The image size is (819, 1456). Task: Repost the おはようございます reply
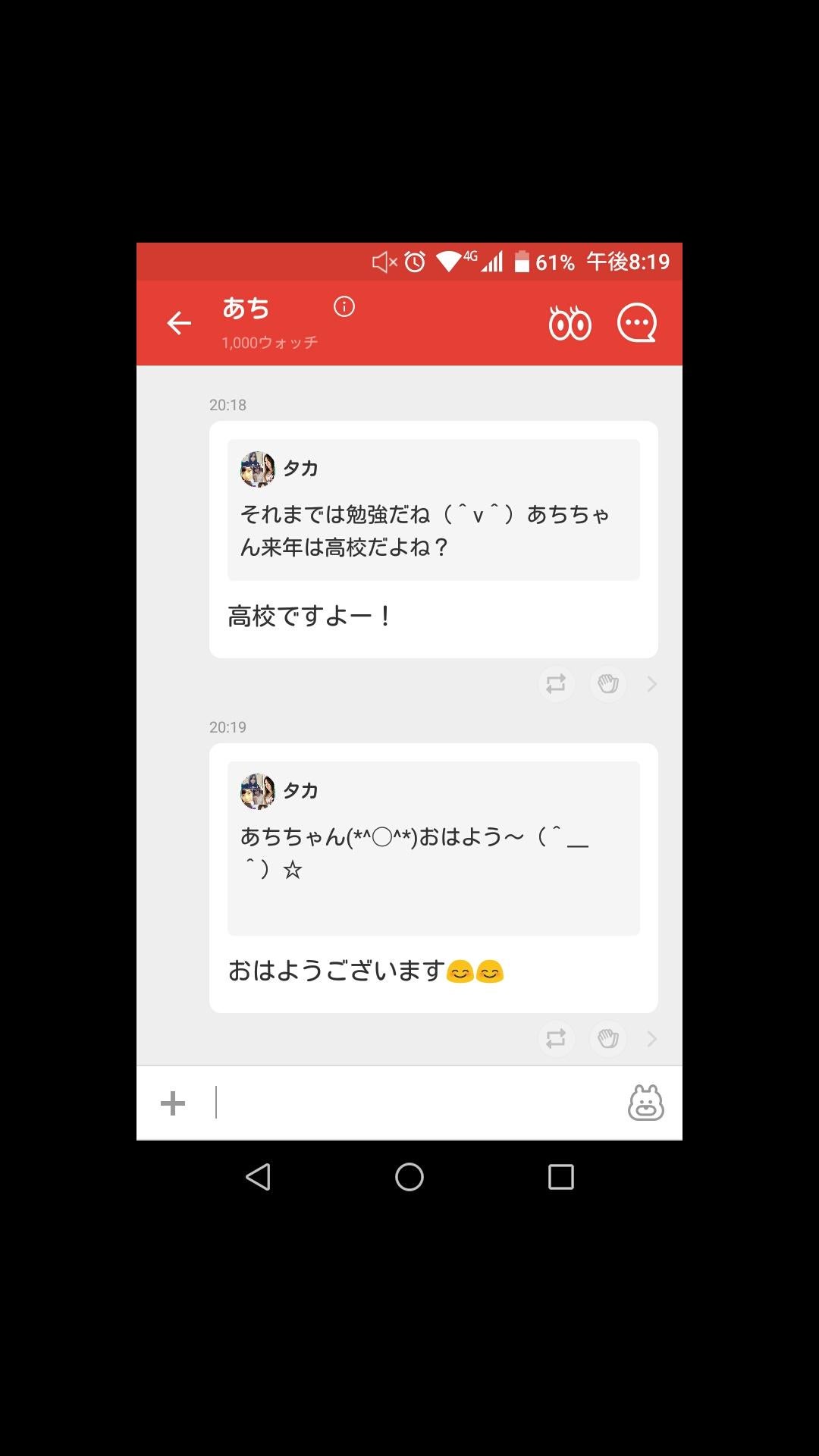(x=557, y=1039)
